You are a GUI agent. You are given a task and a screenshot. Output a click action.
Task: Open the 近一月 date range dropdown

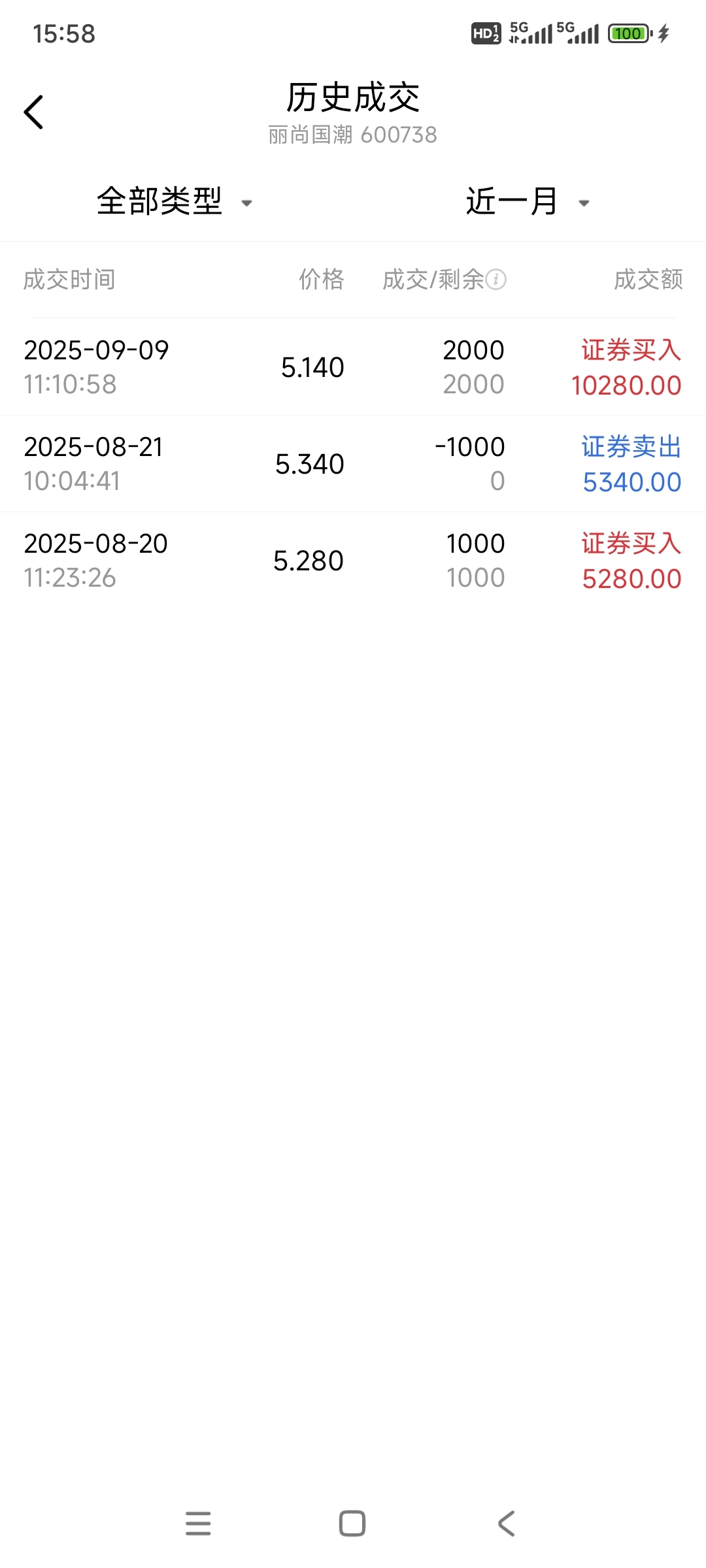point(528,202)
